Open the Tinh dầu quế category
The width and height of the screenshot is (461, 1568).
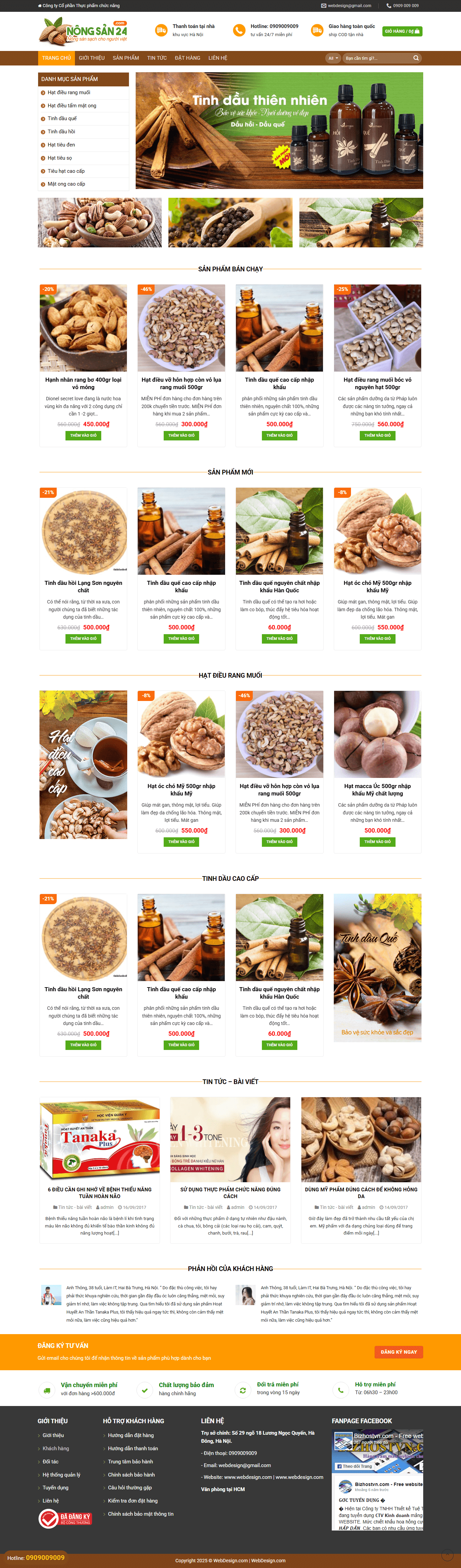tap(62, 119)
